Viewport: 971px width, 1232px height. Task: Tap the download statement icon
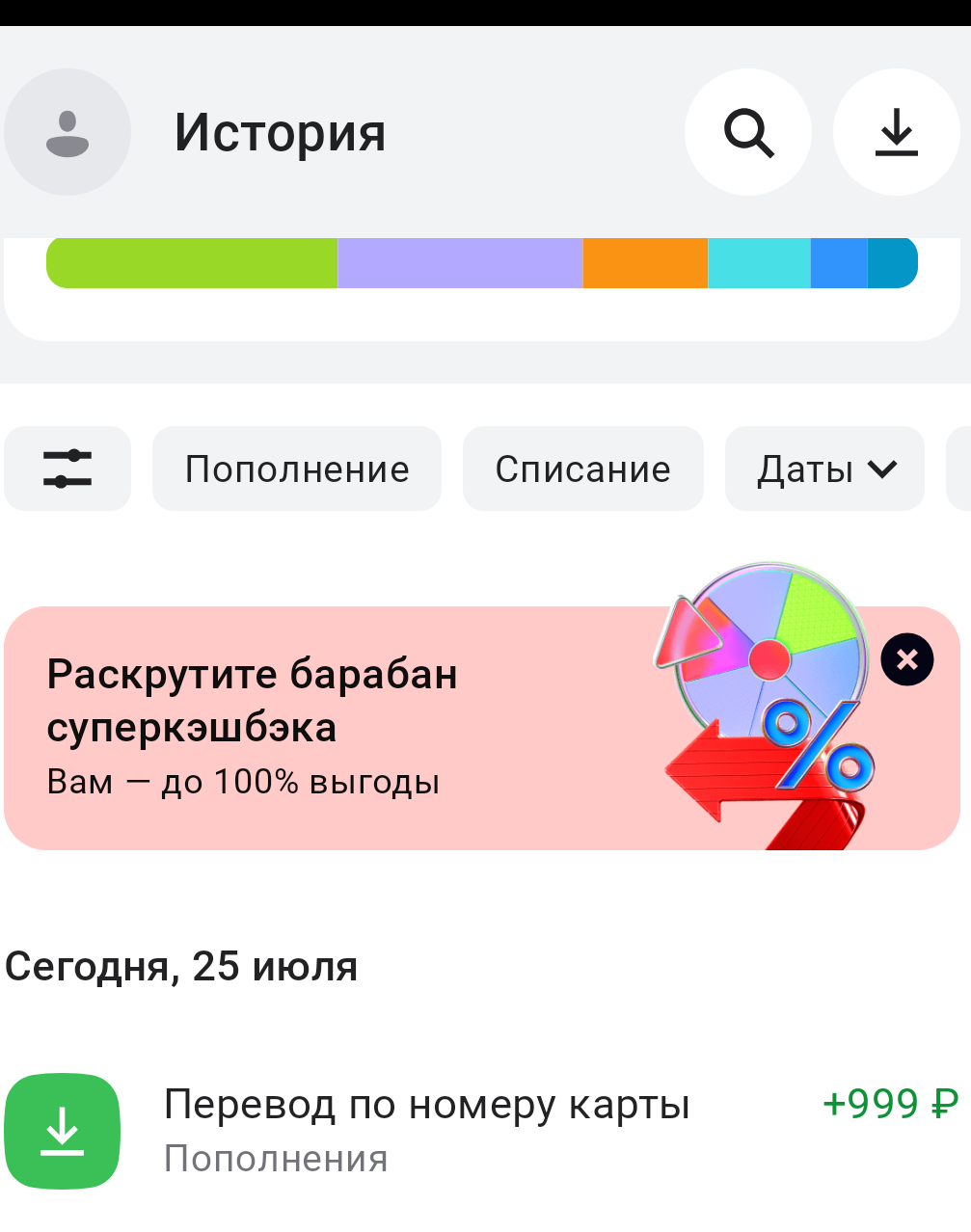(896, 132)
